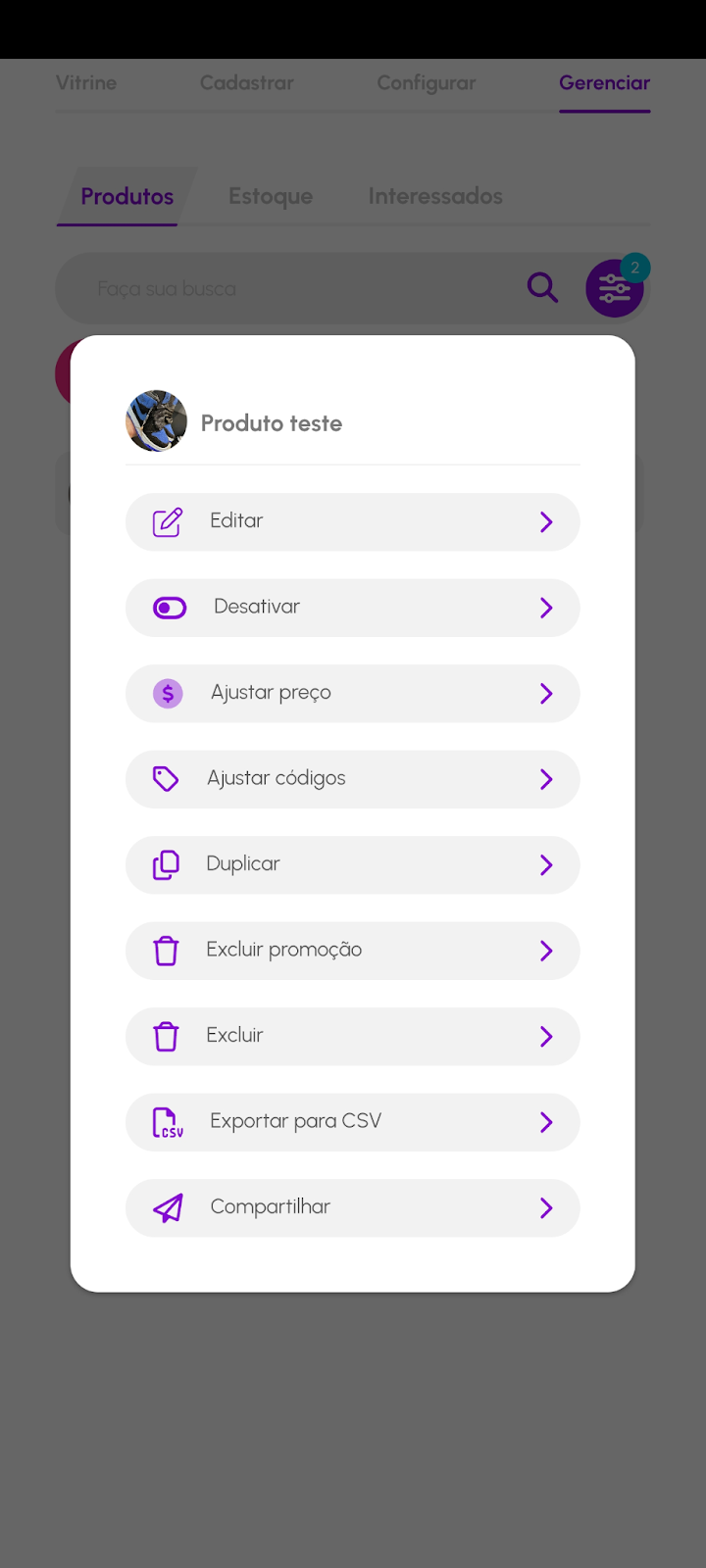Open Ajustar preço
The height and width of the screenshot is (1568, 706).
pyautogui.click(x=352, y=693)
